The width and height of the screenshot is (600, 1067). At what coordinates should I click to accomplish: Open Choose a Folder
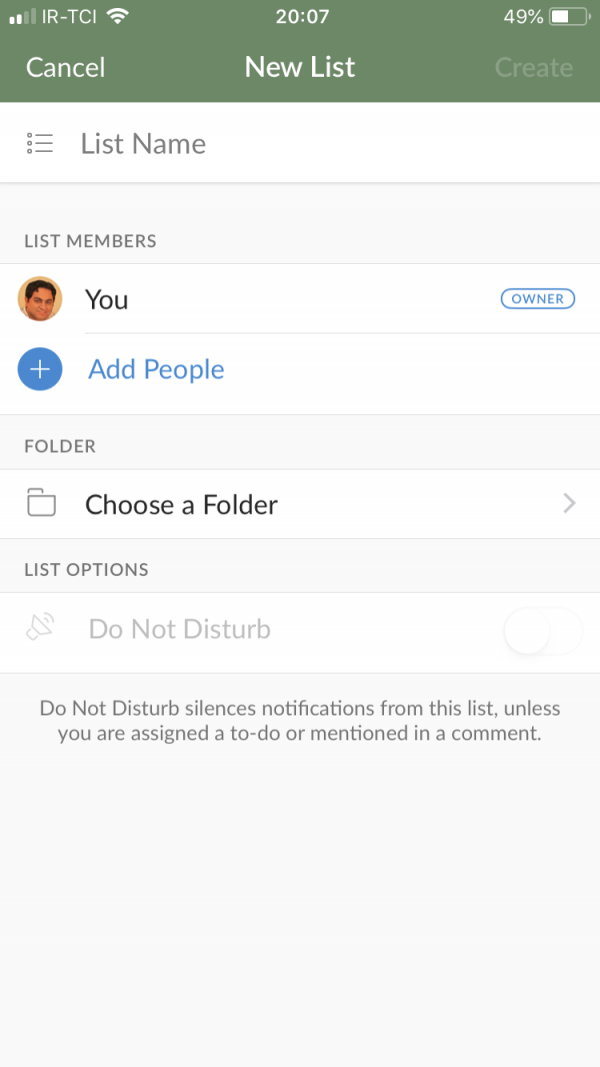click(x=300, y=504)
